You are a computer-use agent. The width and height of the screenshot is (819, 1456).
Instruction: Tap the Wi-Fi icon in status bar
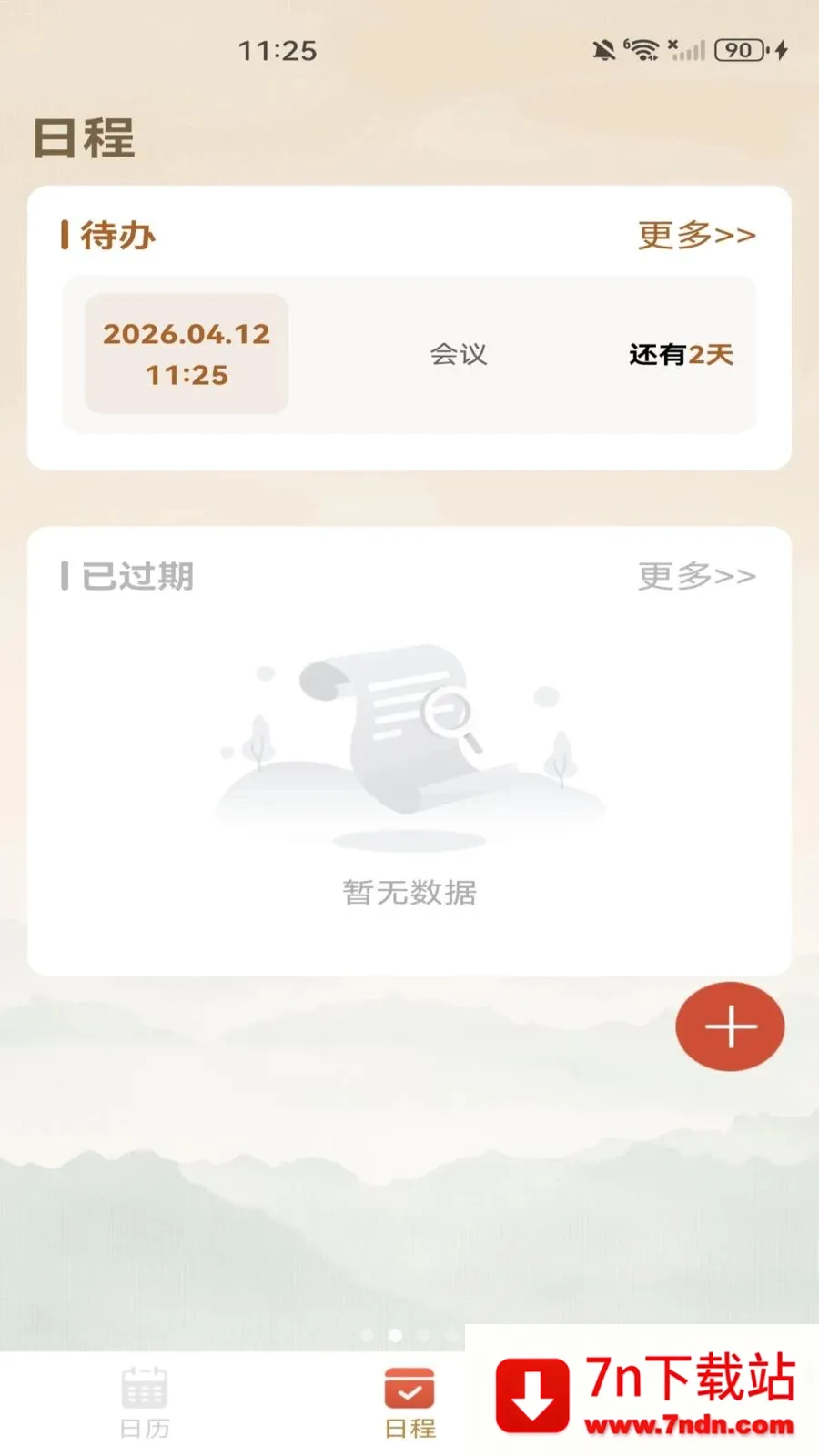(642, 50)
